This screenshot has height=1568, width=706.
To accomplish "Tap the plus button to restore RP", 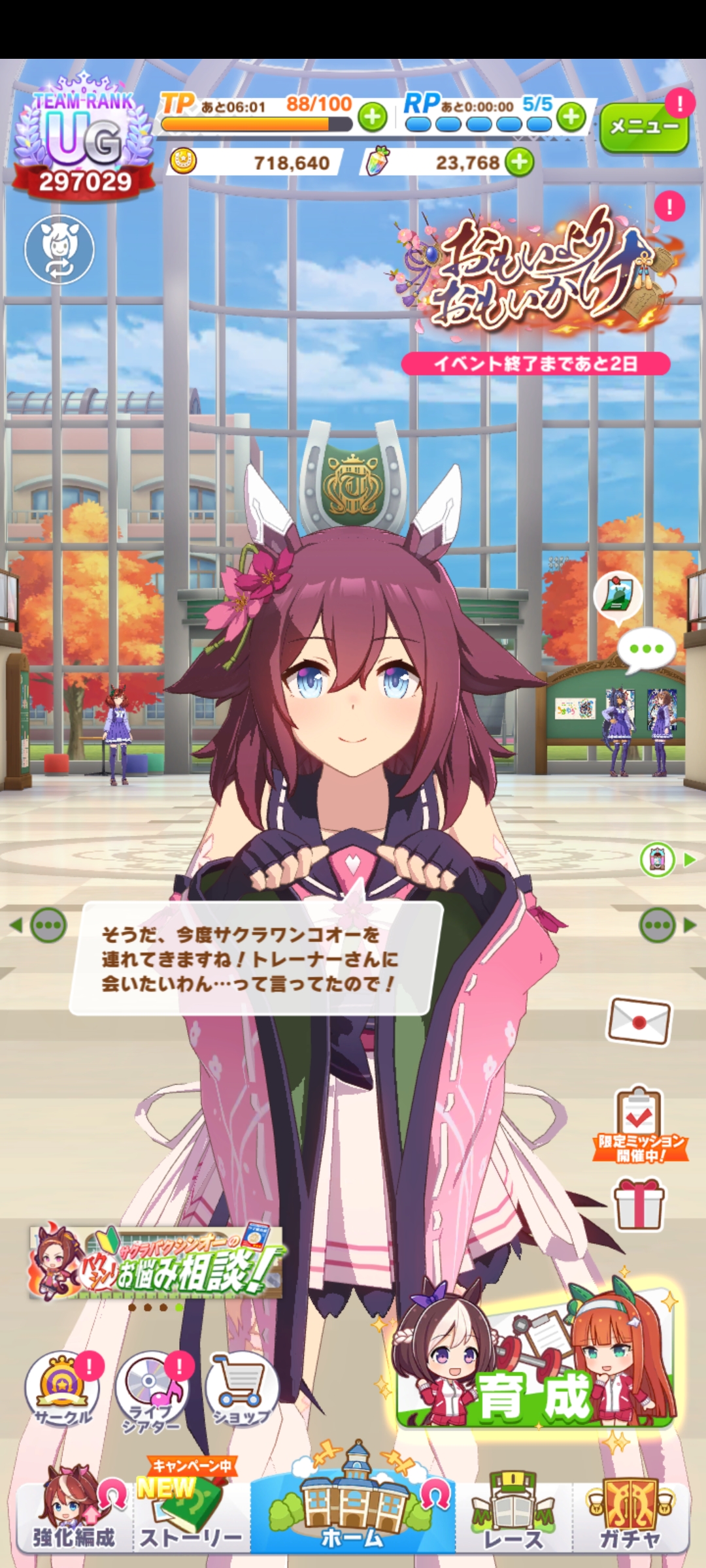I will 571,118.
